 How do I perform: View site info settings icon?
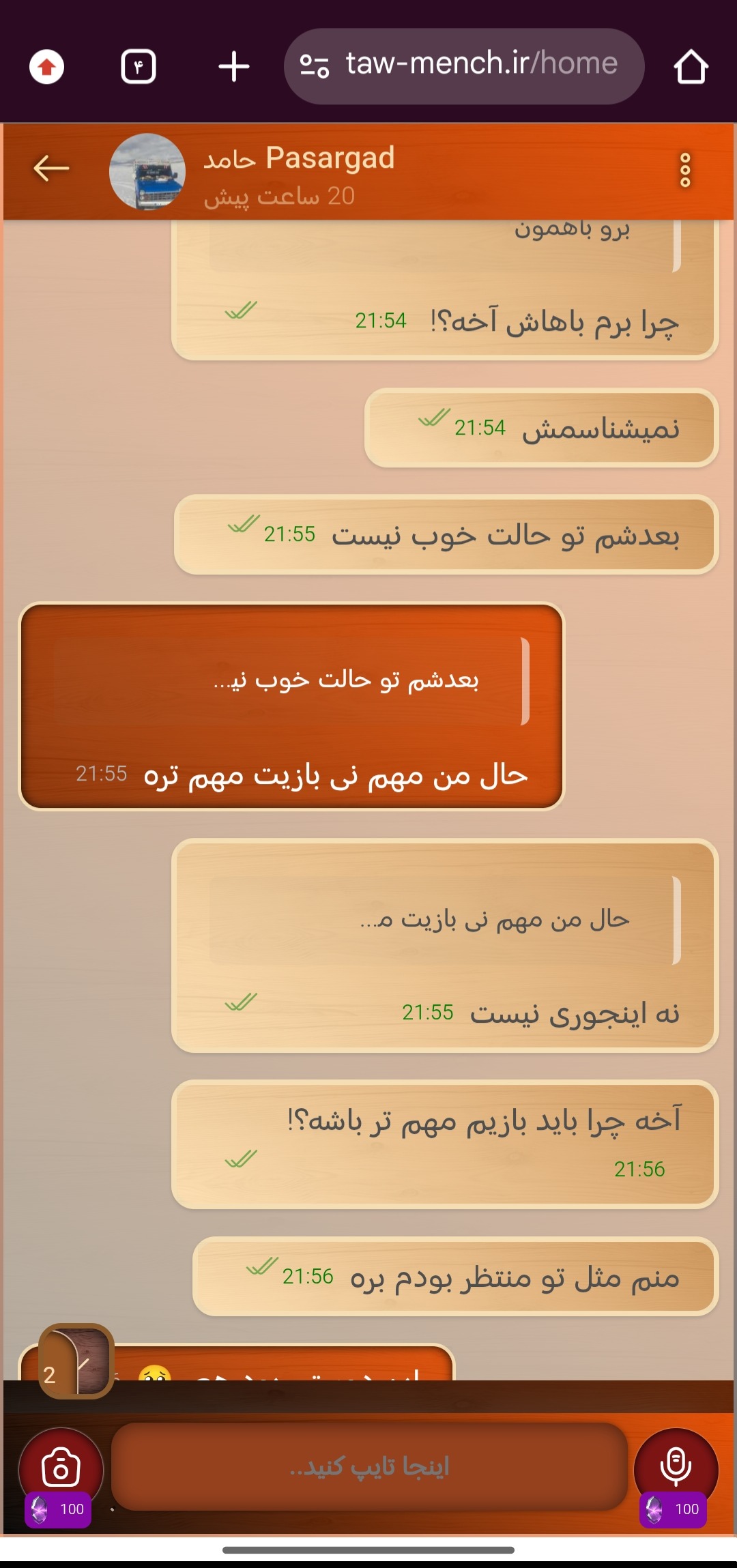point(315,66)
